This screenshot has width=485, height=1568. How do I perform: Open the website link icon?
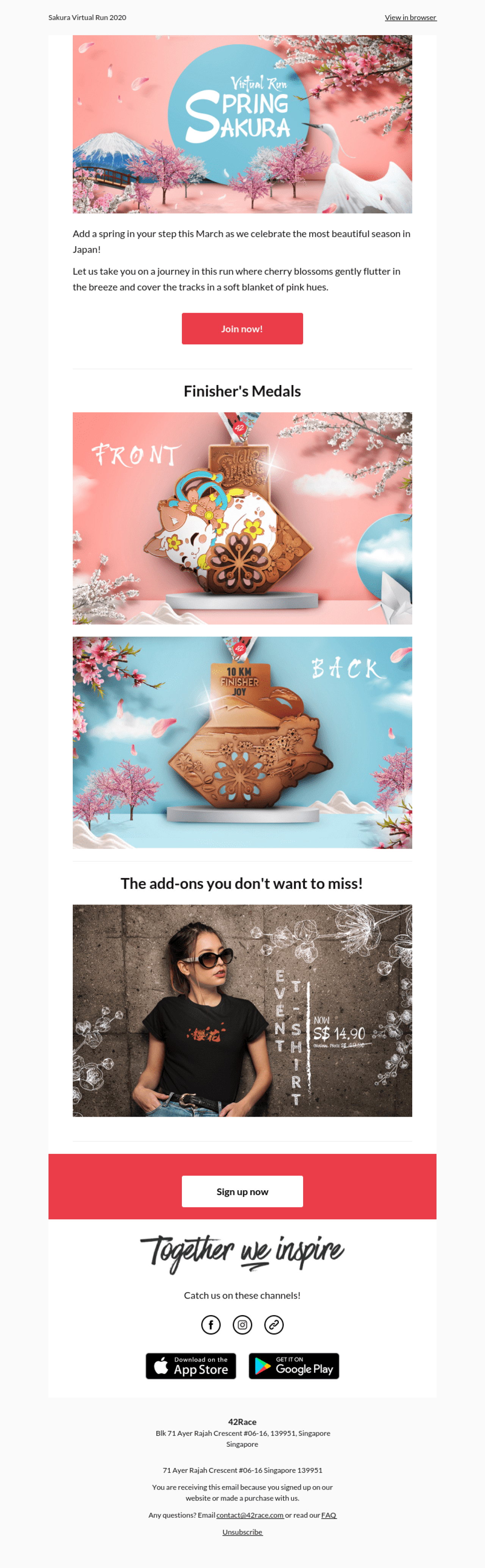coord(274,1324)
